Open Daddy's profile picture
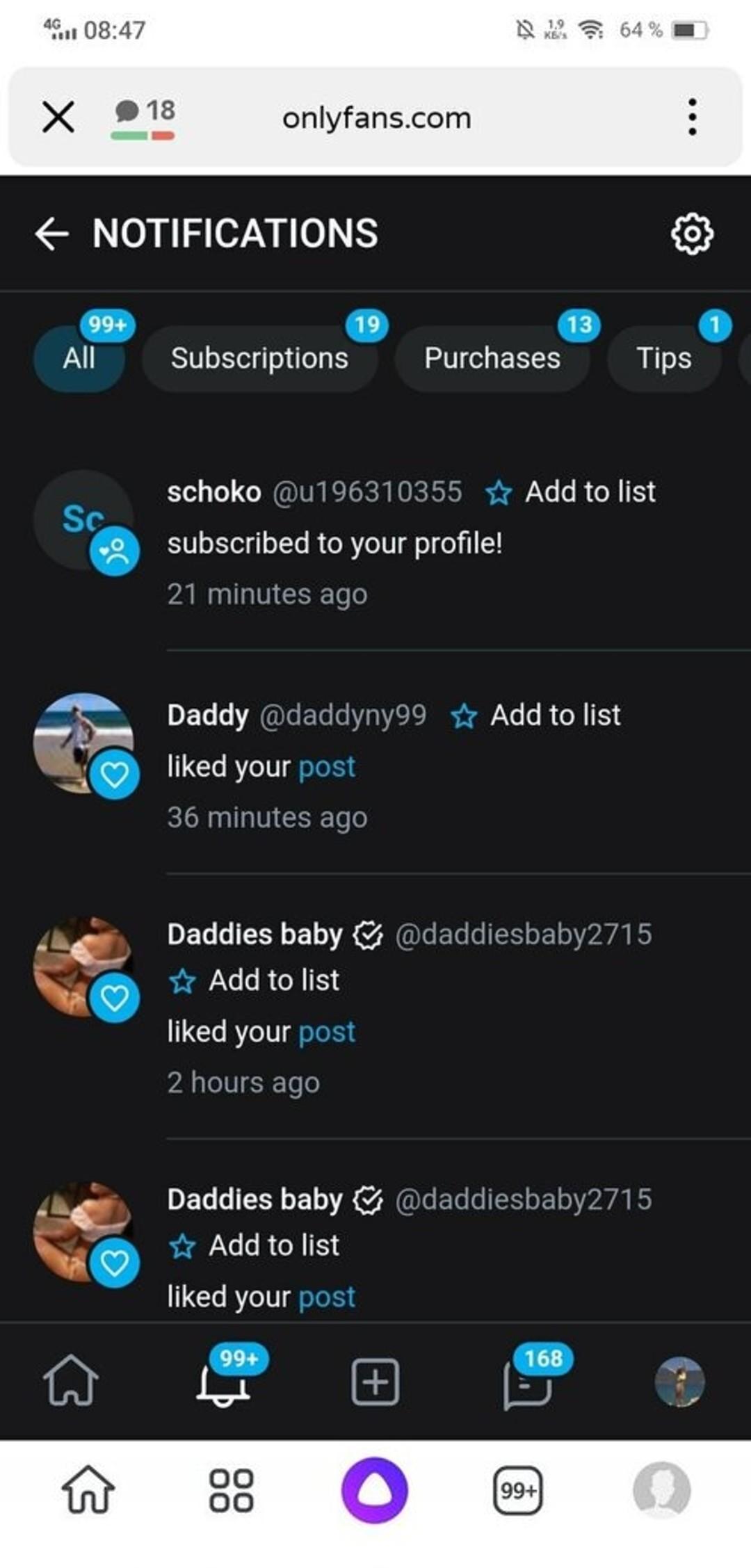Screen dimensions: 751x1568 (x=83, y=743)
